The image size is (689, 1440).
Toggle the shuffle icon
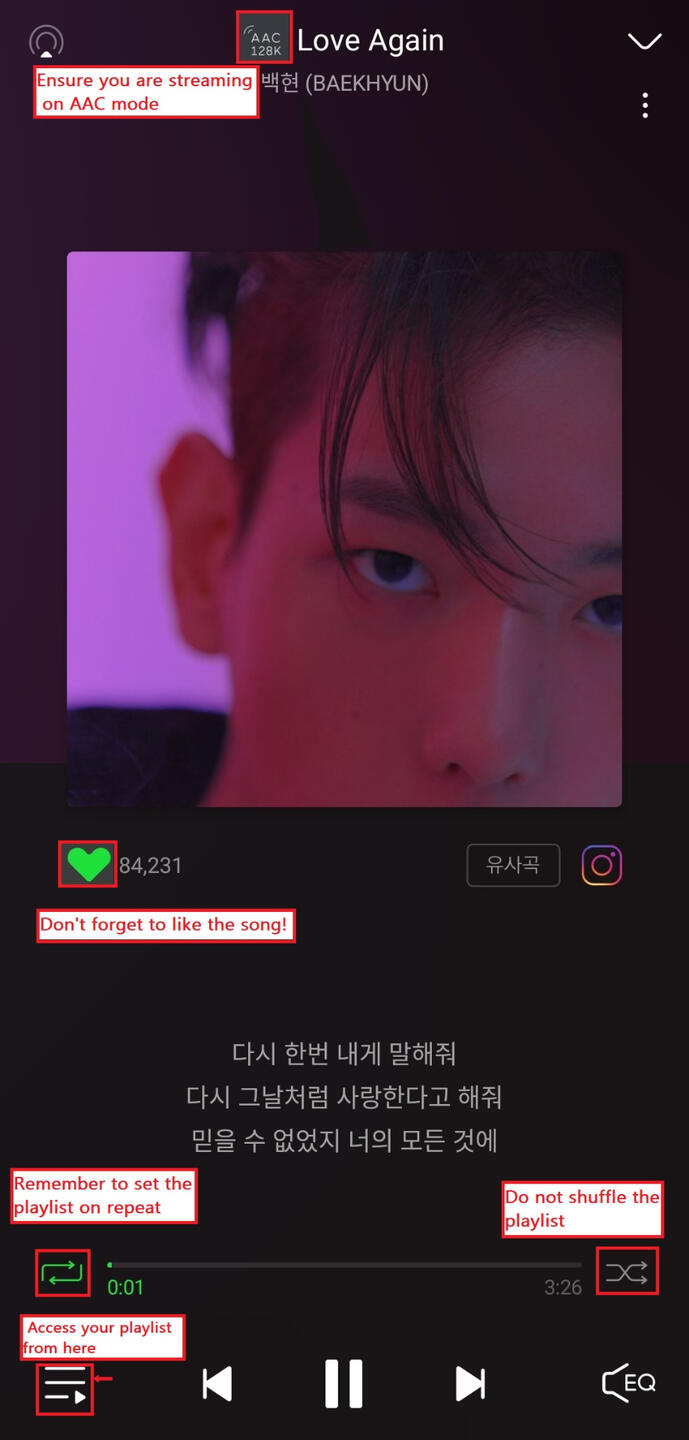point(627,1272)
